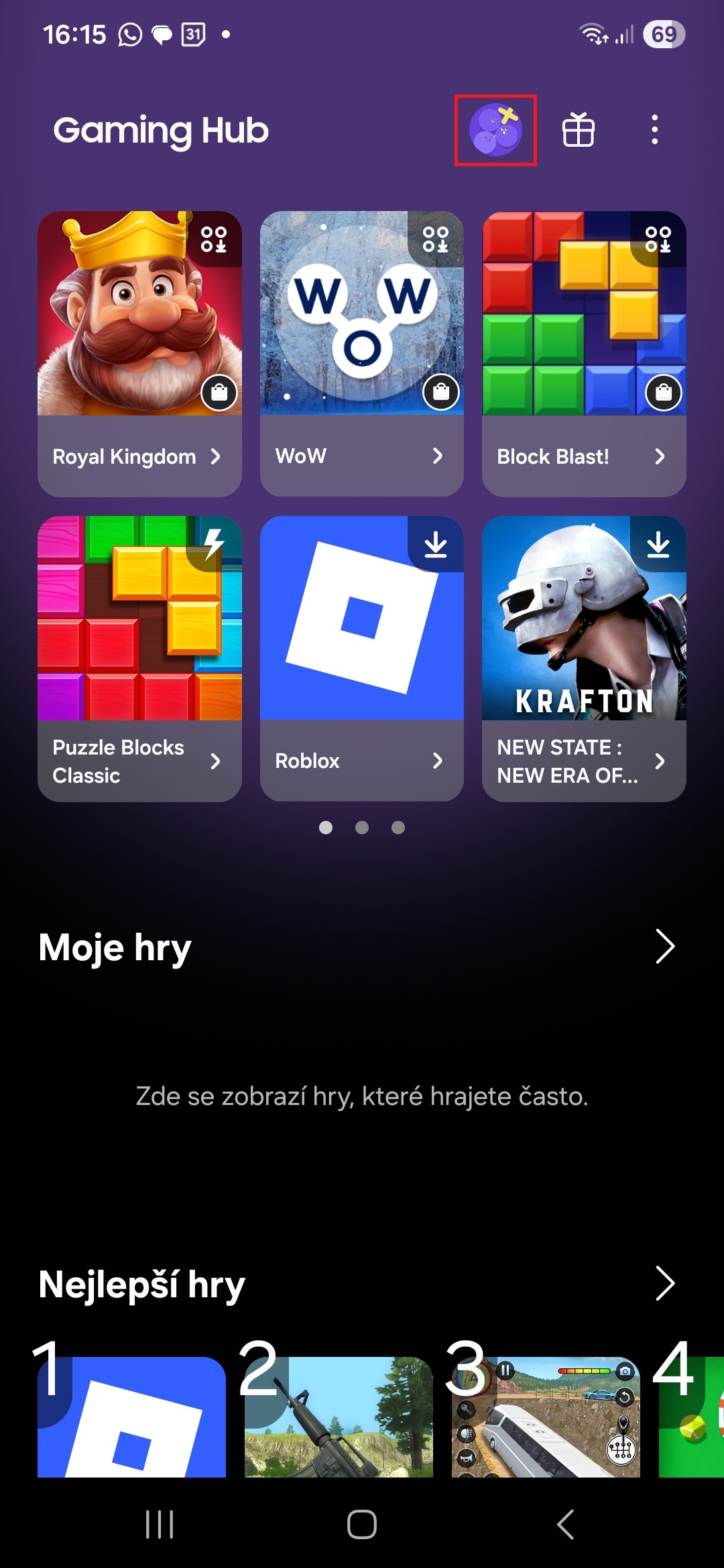Open the gift box rewards icon
Image resolution: width=724 pixels, height=1568 pixels.
pyautogui.click(x=578, y=130)
